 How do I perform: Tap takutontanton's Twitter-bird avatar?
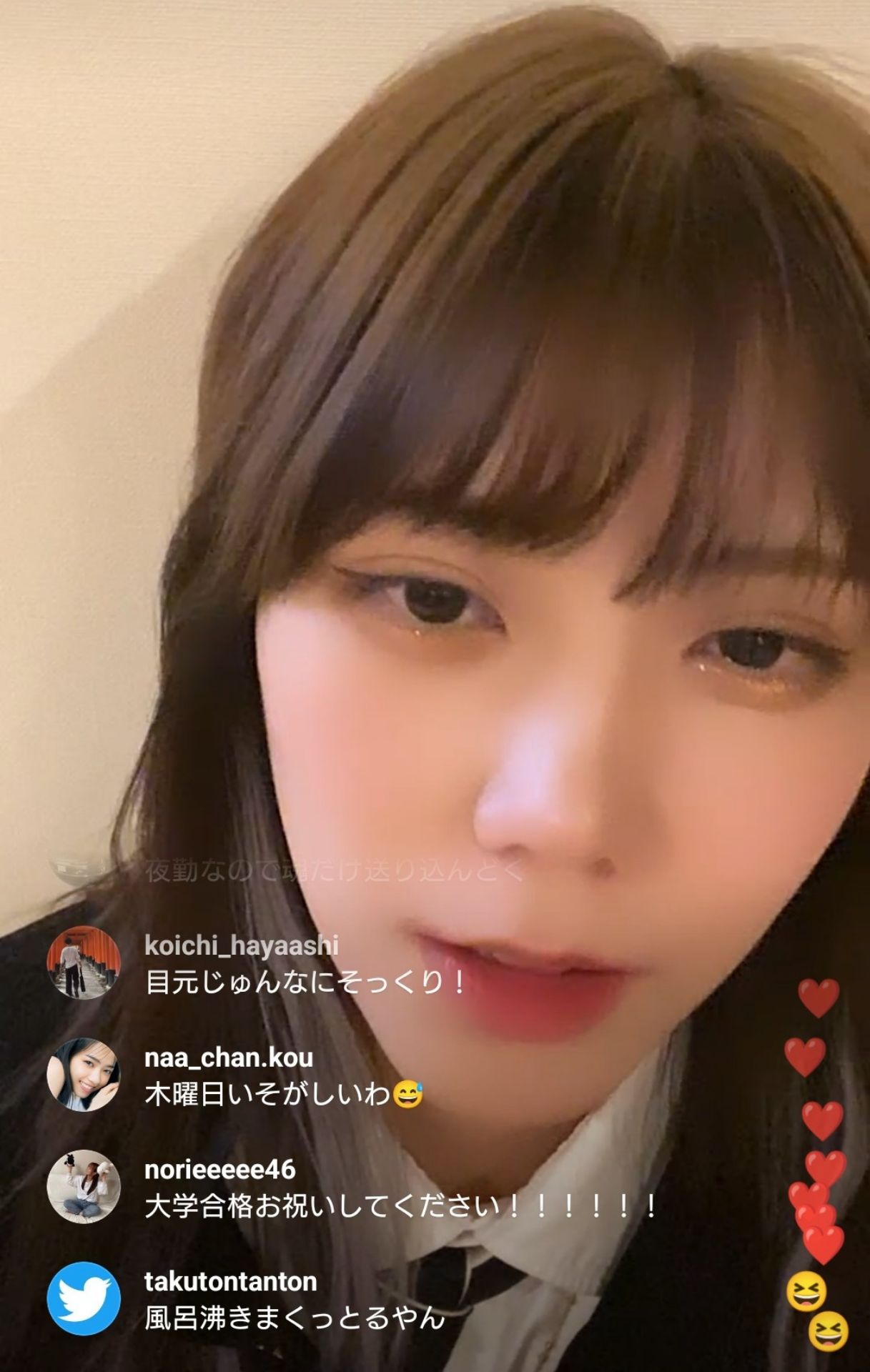(83, 1298)
